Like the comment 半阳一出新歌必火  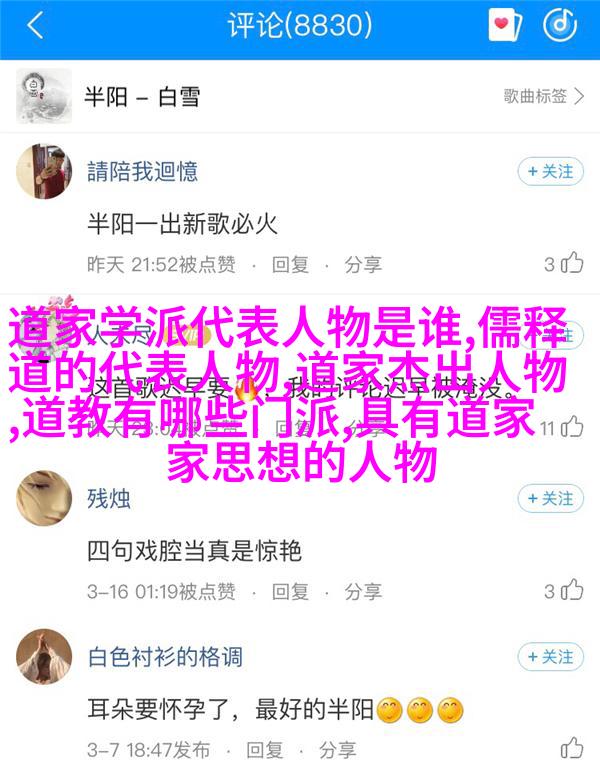pos(572,264)
